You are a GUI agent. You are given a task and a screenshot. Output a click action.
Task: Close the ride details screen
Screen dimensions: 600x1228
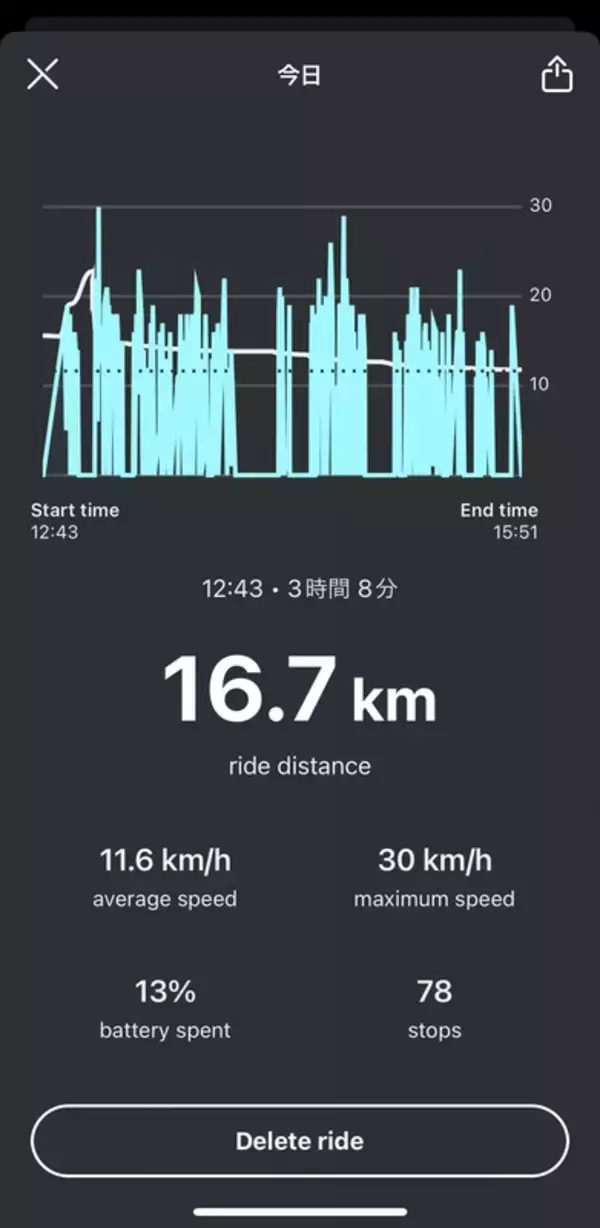[43, 74]
